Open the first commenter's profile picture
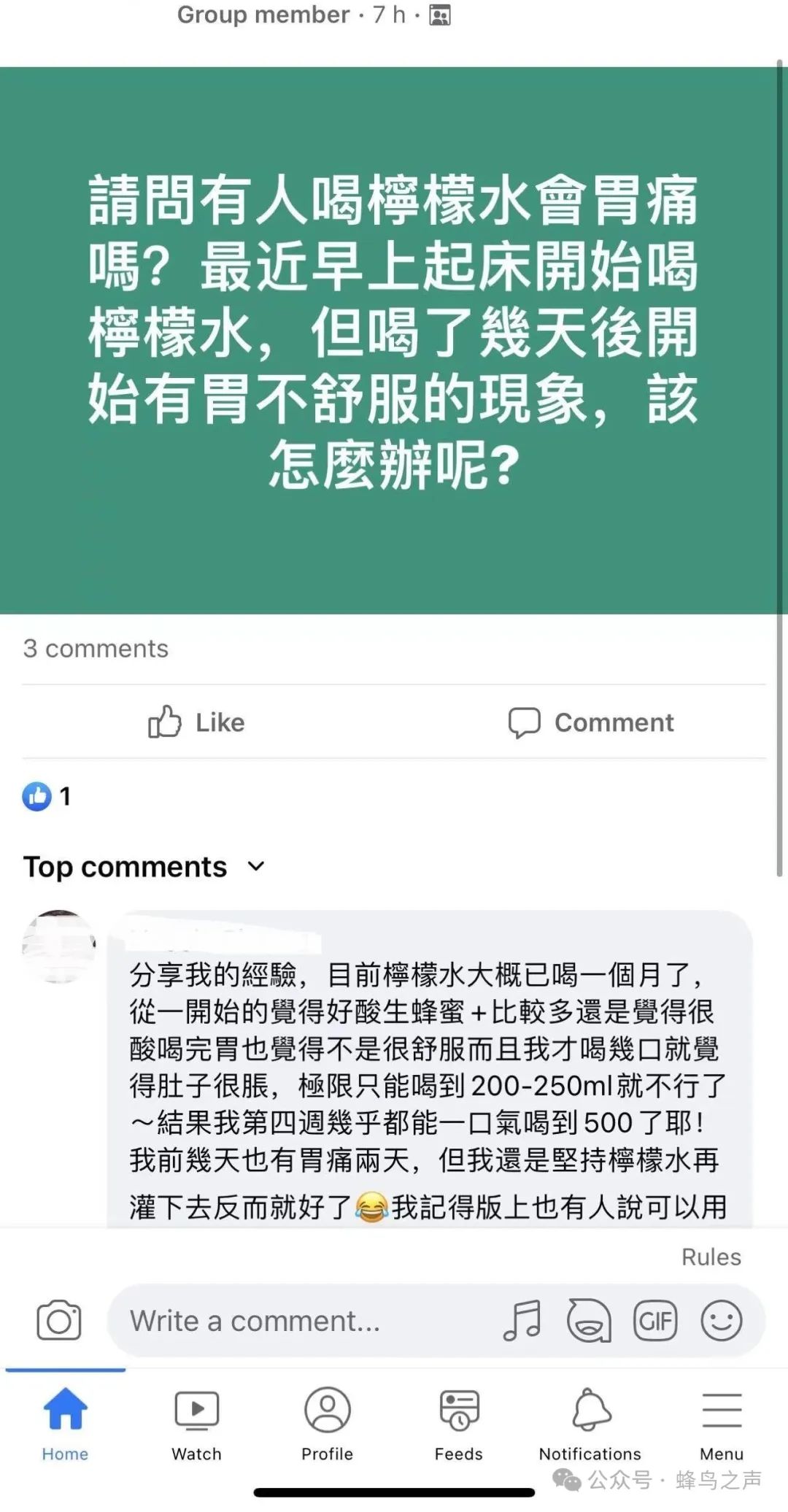 [x=59, y=946]
